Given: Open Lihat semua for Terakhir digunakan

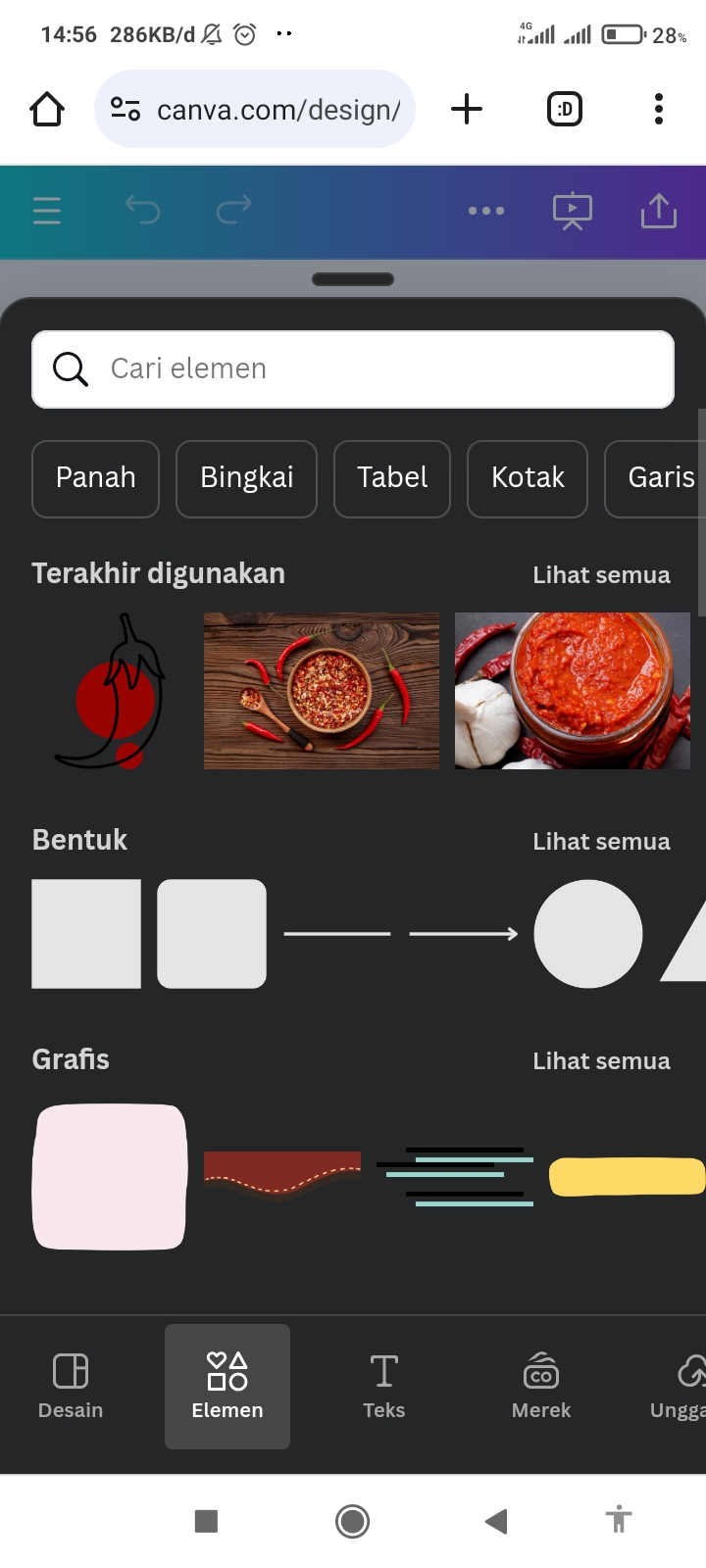Looking at the screenshot, I should click(601, 575).
